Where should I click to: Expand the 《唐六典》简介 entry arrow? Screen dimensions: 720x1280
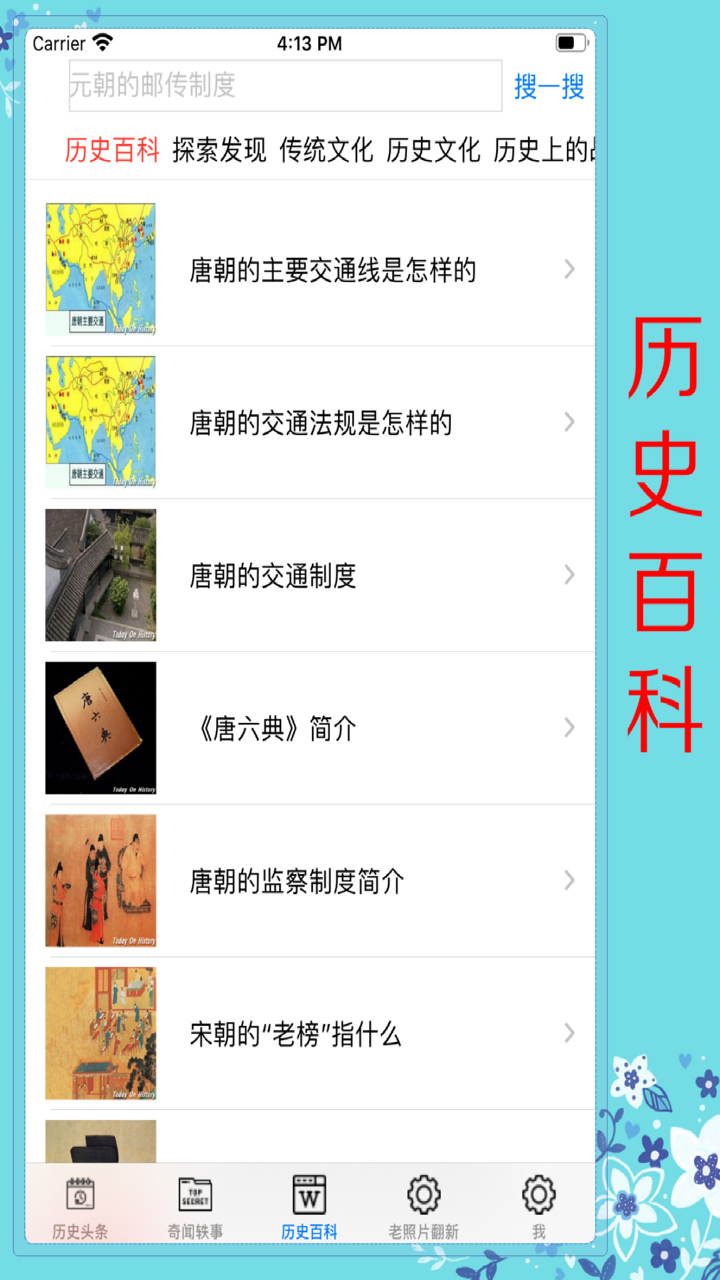[x=568, y=728]
